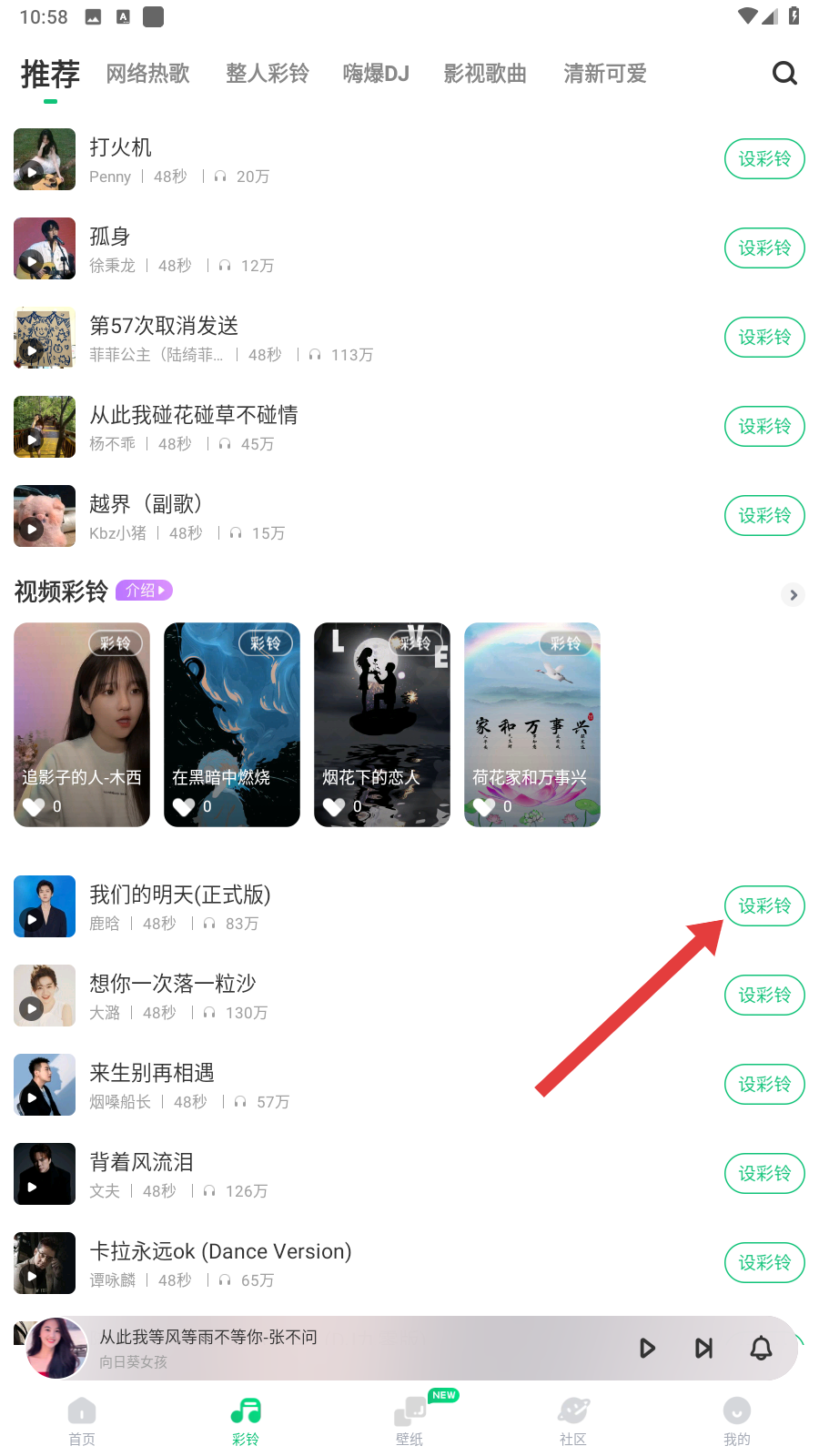The image size is (819, 1456).
Task: Go to the 首页 tab
Action: (x=82, y=1421)
